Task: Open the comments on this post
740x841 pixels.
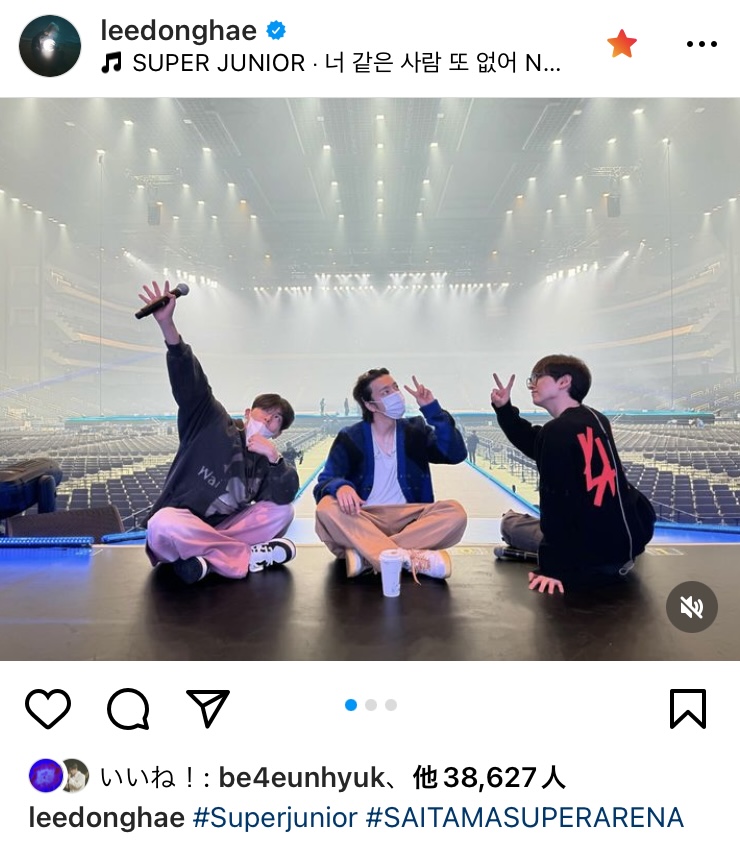Action: [x=128, y=709]
